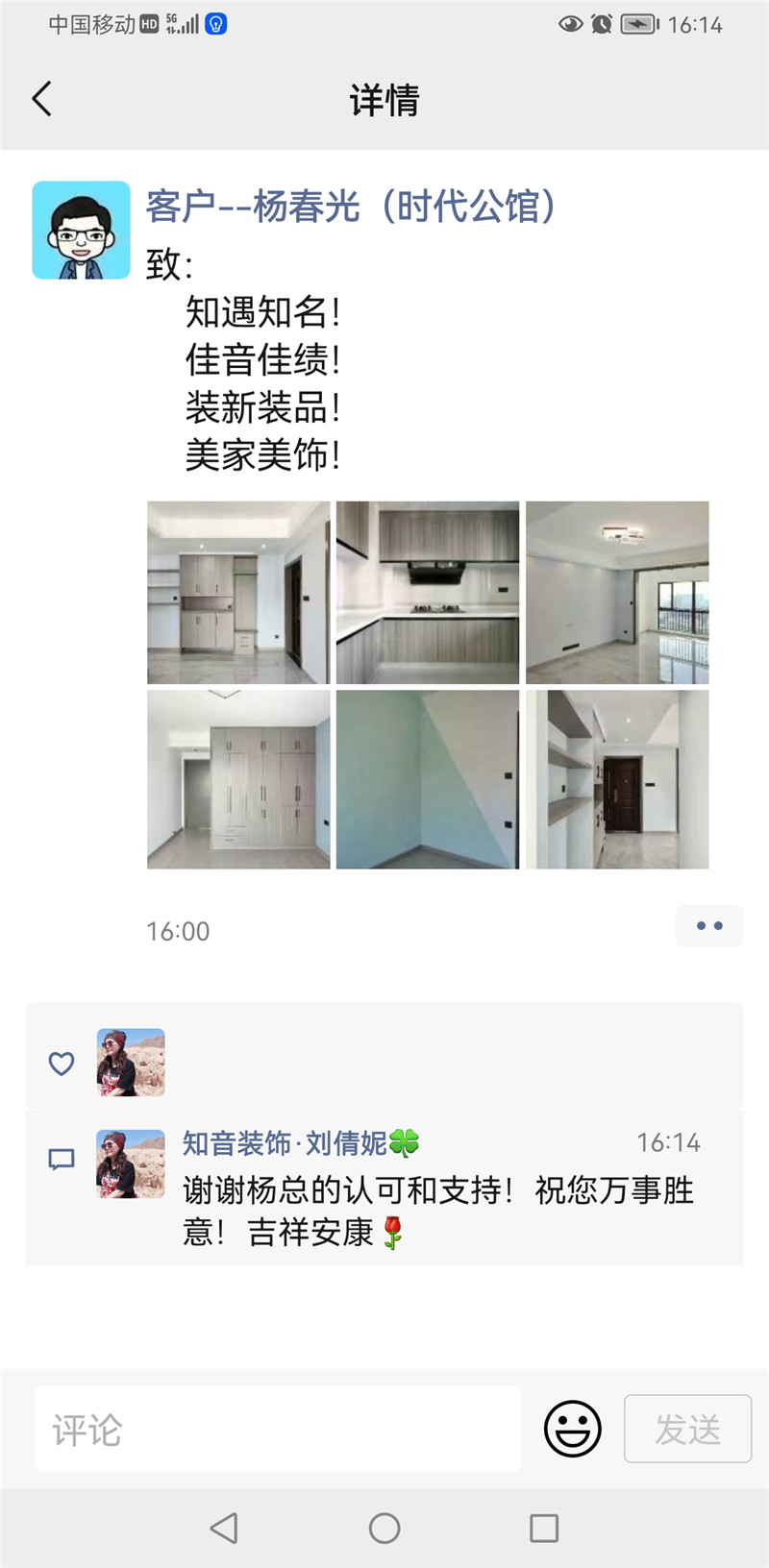Screen dimensions: 769x1568
Task: Tap the system home button
Action: pyautogui.click(x=384, y=1528)
